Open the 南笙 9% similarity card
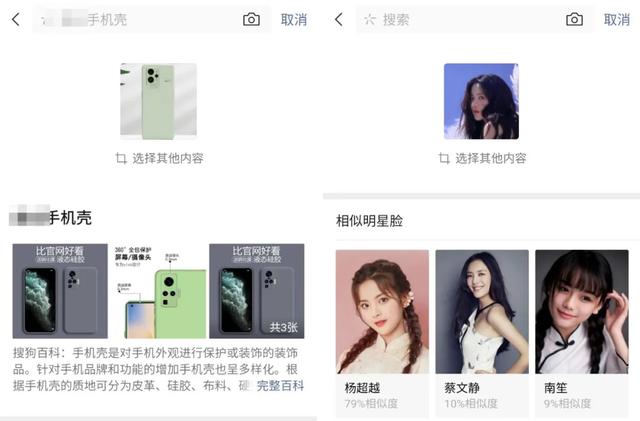Viewport: 640px width, 421px height. click(581, 332)
